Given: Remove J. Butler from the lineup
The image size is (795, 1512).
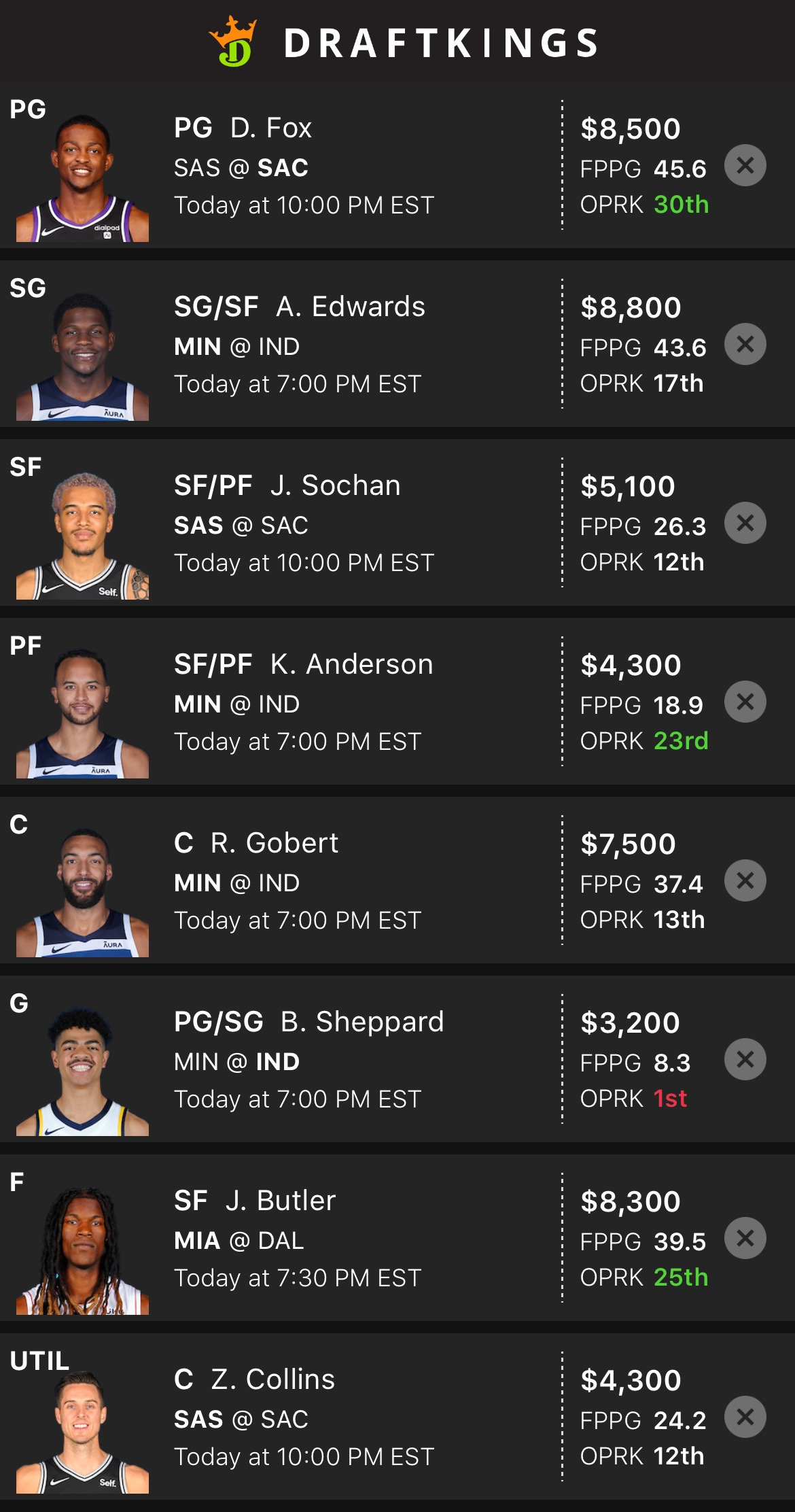Looking at the screenshot, I should click(x=745, y=1238).
